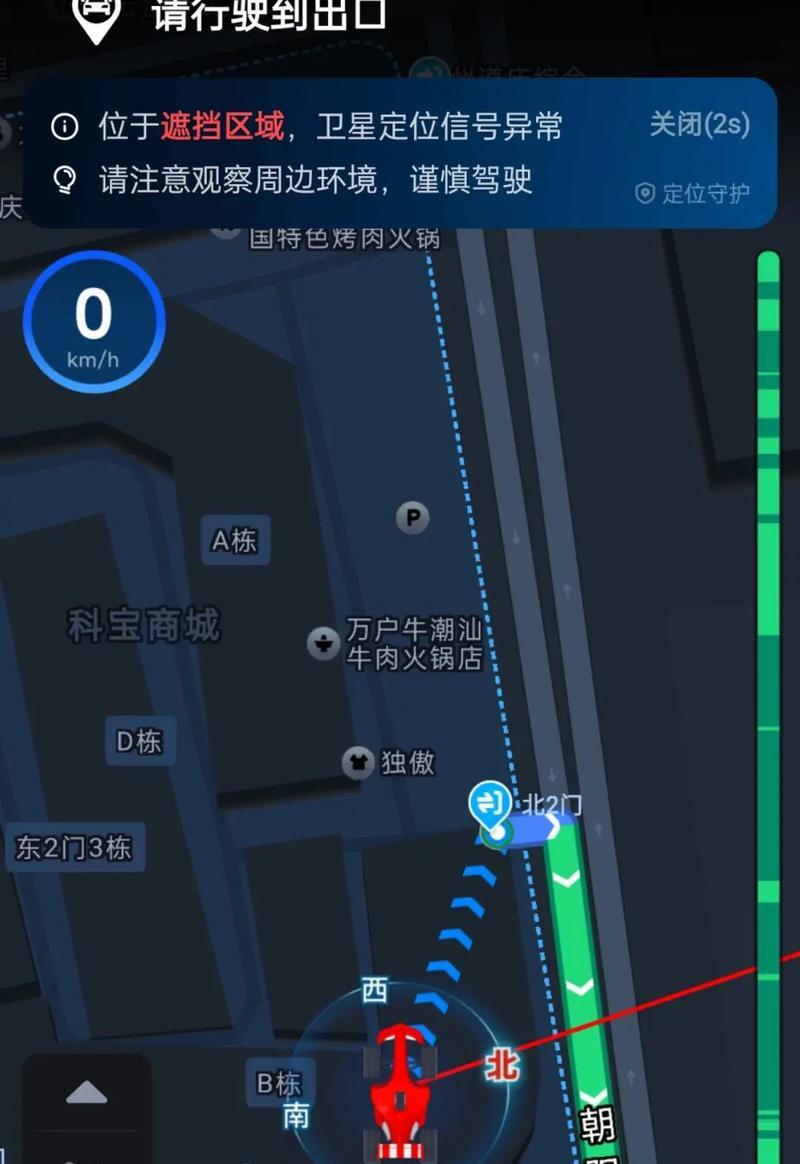Click the warning info icon in the alert banner
This screenshot has height=1164, width=800.
tap(64, 126)
